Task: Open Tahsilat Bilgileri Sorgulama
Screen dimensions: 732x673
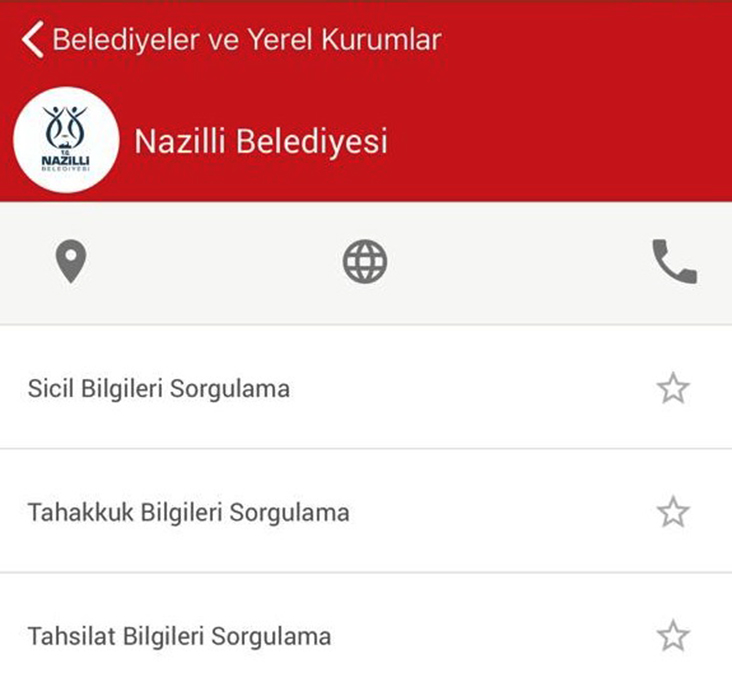Action: click(x=180, y=636)
